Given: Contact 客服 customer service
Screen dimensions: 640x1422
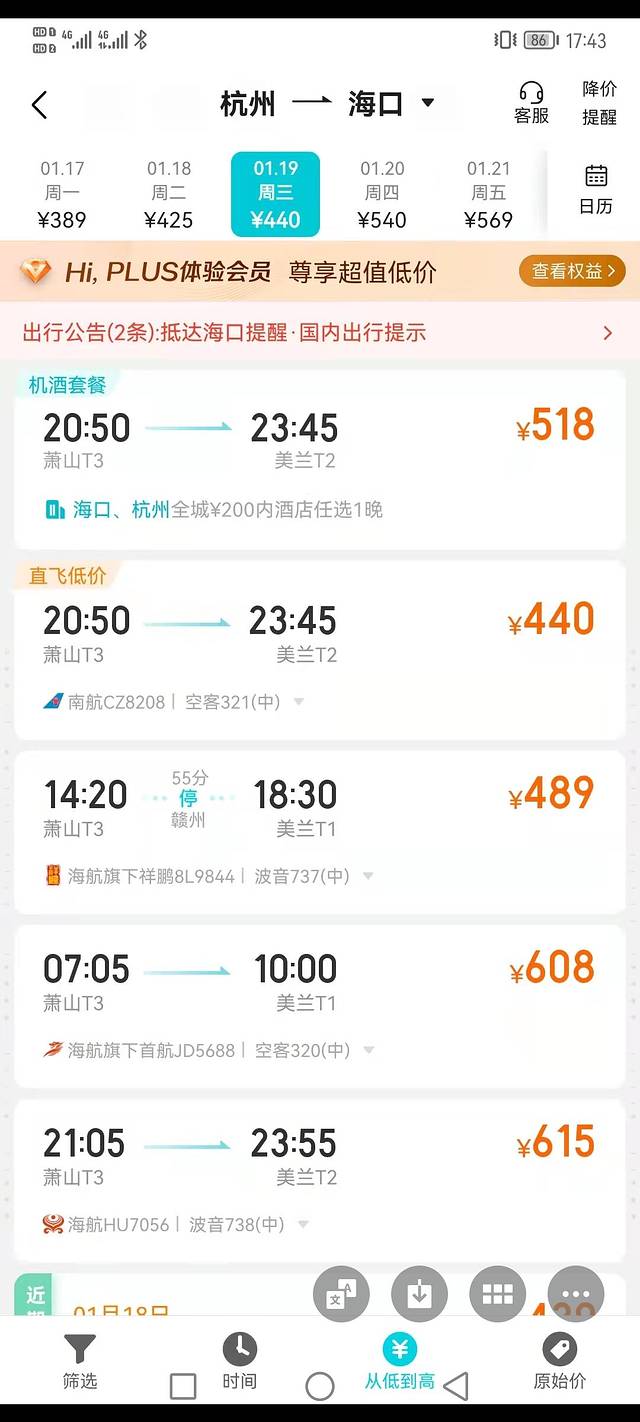Looking at the screenshot, I should pyautogui.click(x=531, y=104).
